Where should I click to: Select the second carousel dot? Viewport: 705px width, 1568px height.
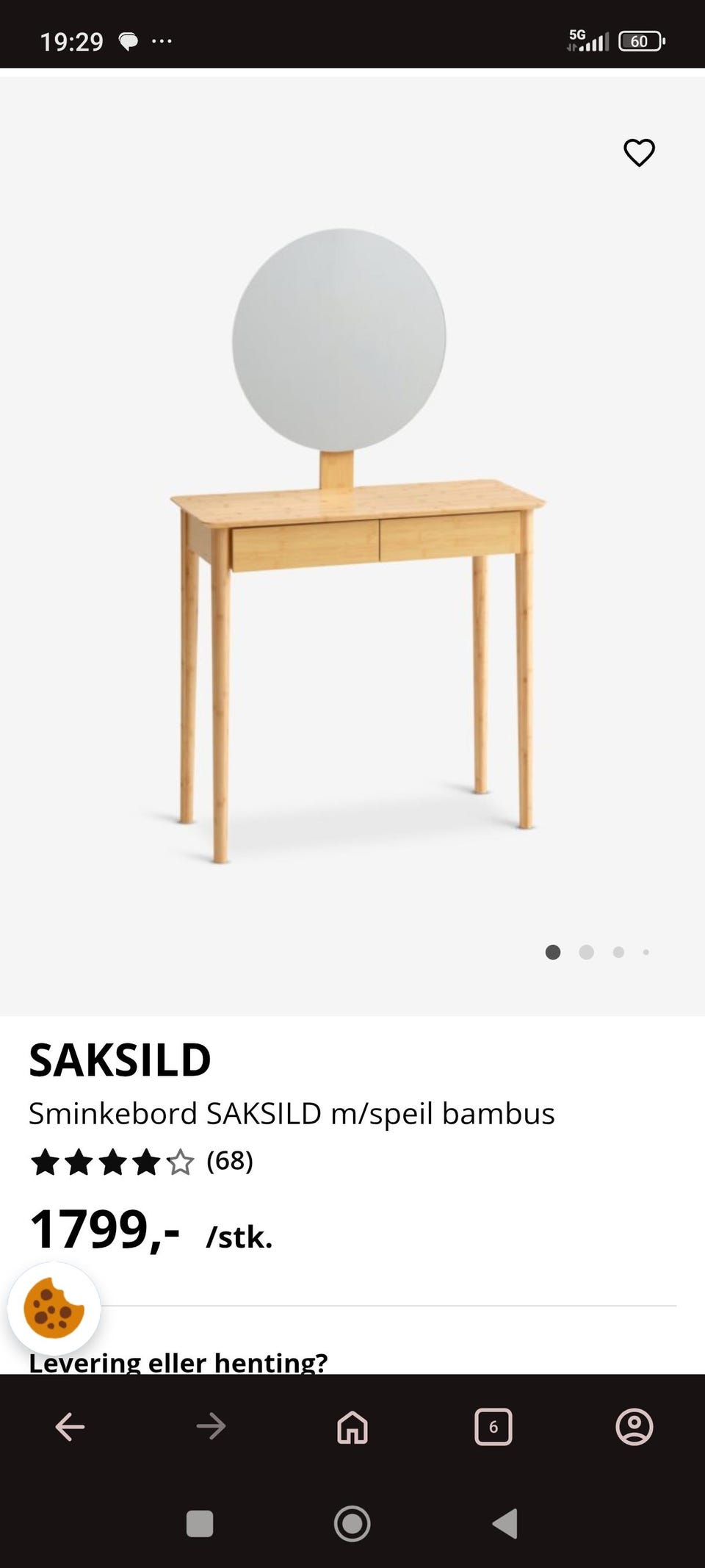[x=587, y=952]
